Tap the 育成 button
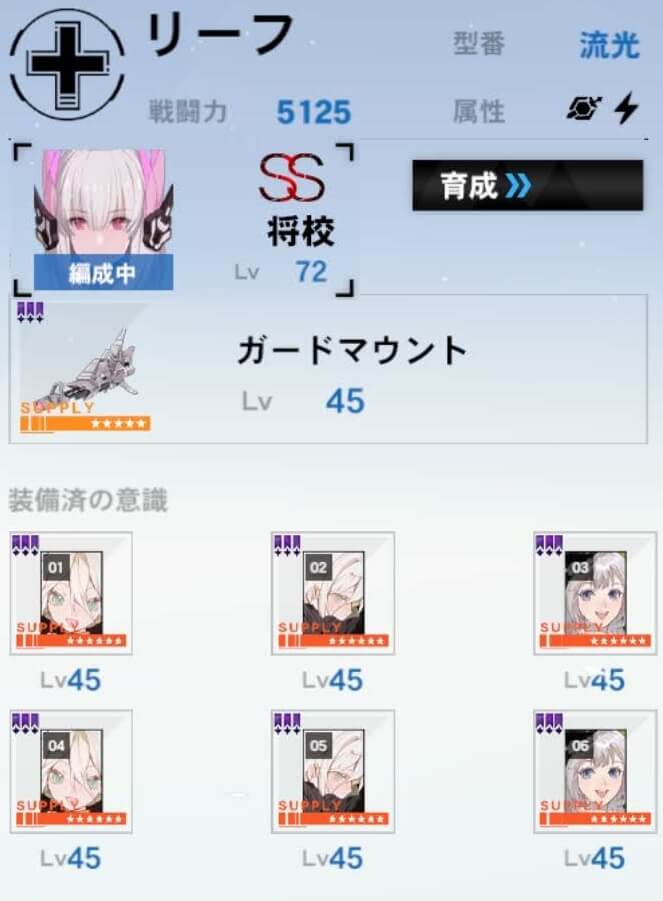The image size is (663, 901). [527, 185]
